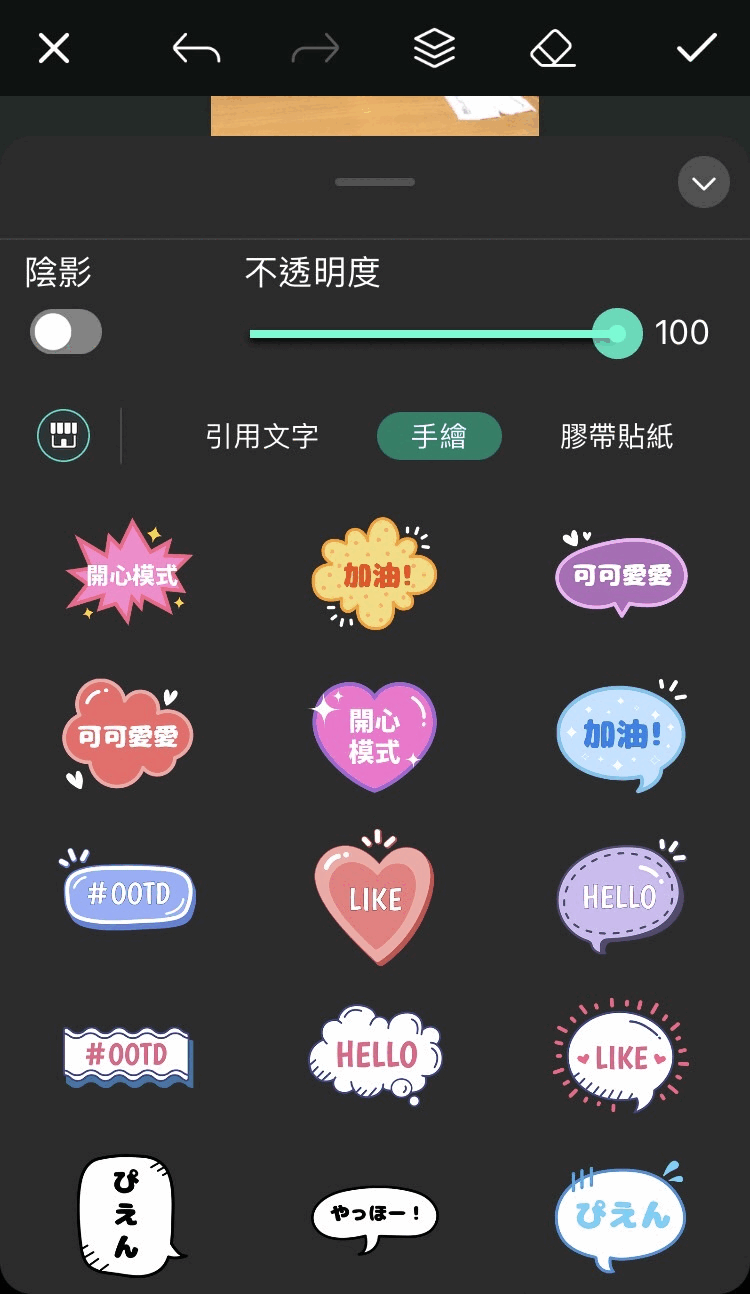Screen dimensions: 750x1294
Task: Select the purple 可可愛愛 speech bubble sticker
Action: coord(619,575)
